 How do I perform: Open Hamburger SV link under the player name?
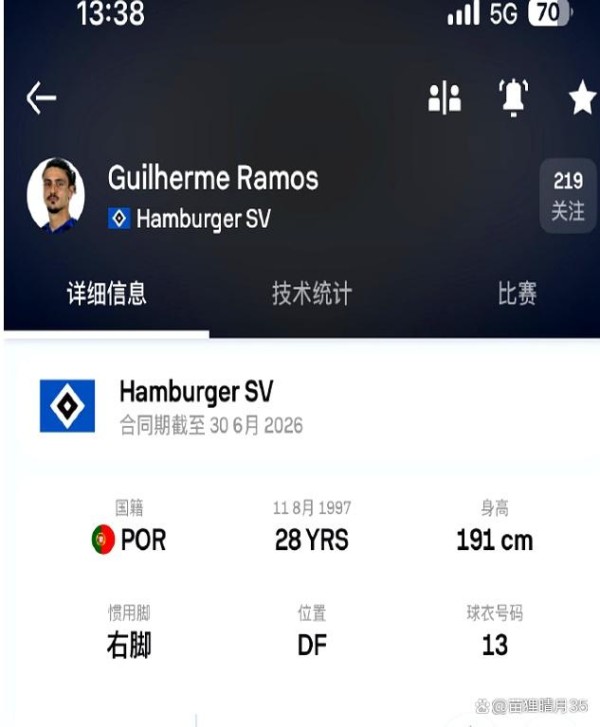190,218
